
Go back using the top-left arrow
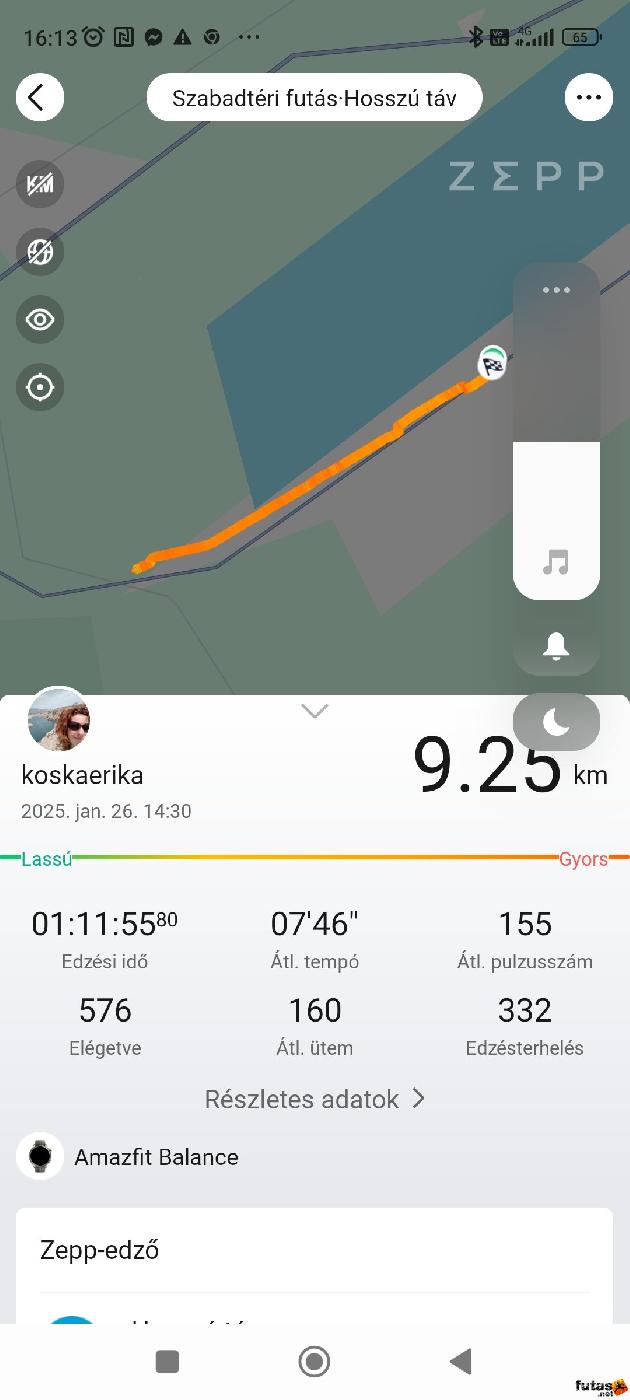(40, 97)
